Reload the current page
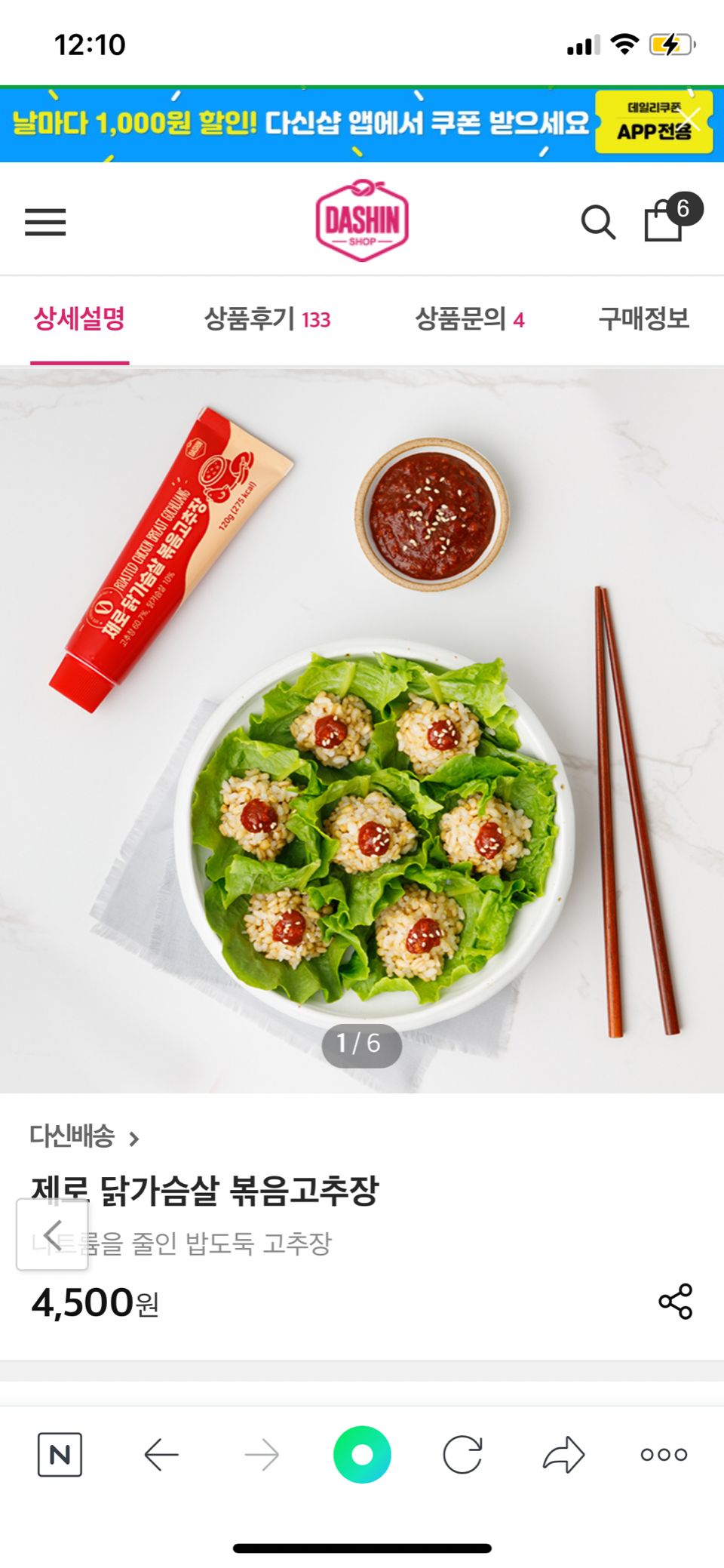Image resolution: width=724 pixels, height=1568 pixels. (x=462, y=1454)
